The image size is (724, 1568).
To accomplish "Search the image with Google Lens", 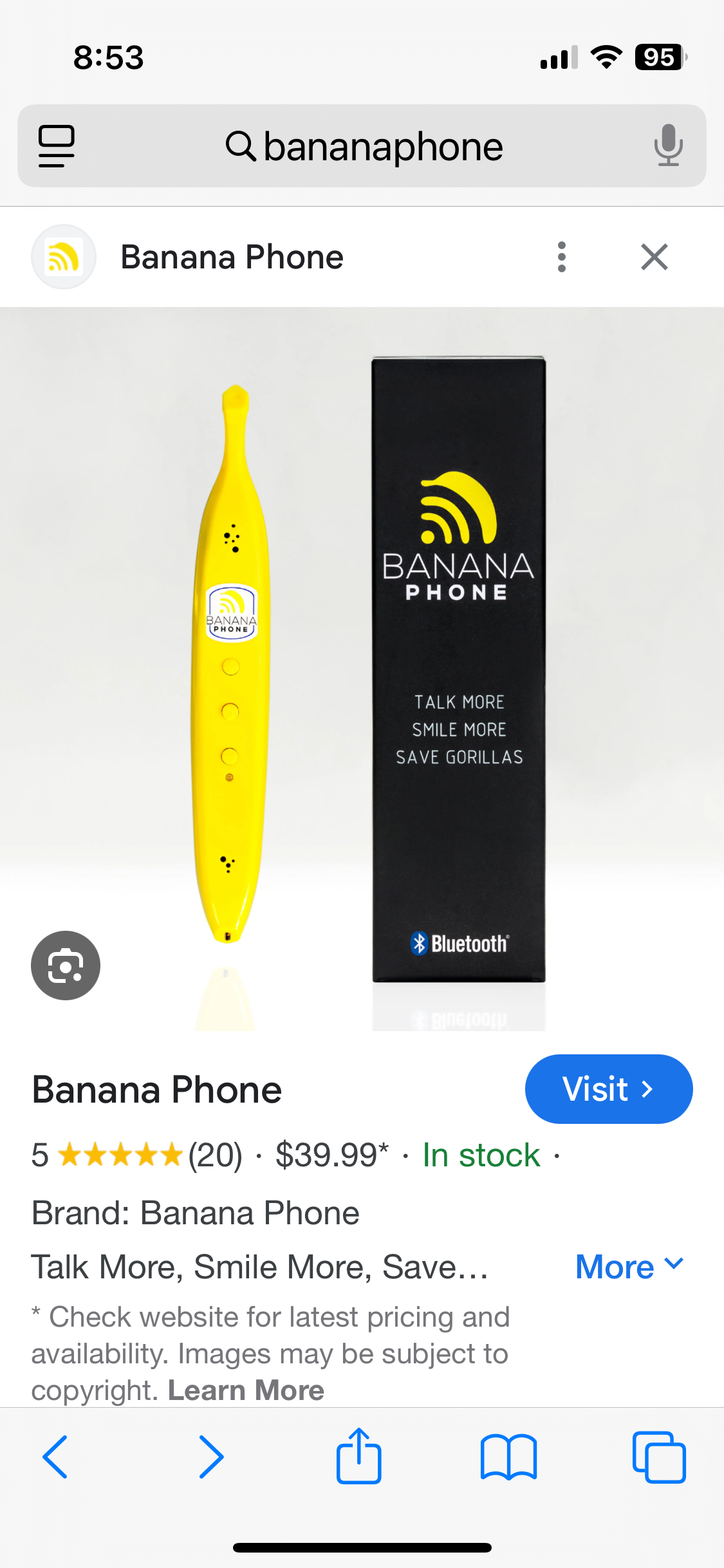I will click(x=66, y=966).
